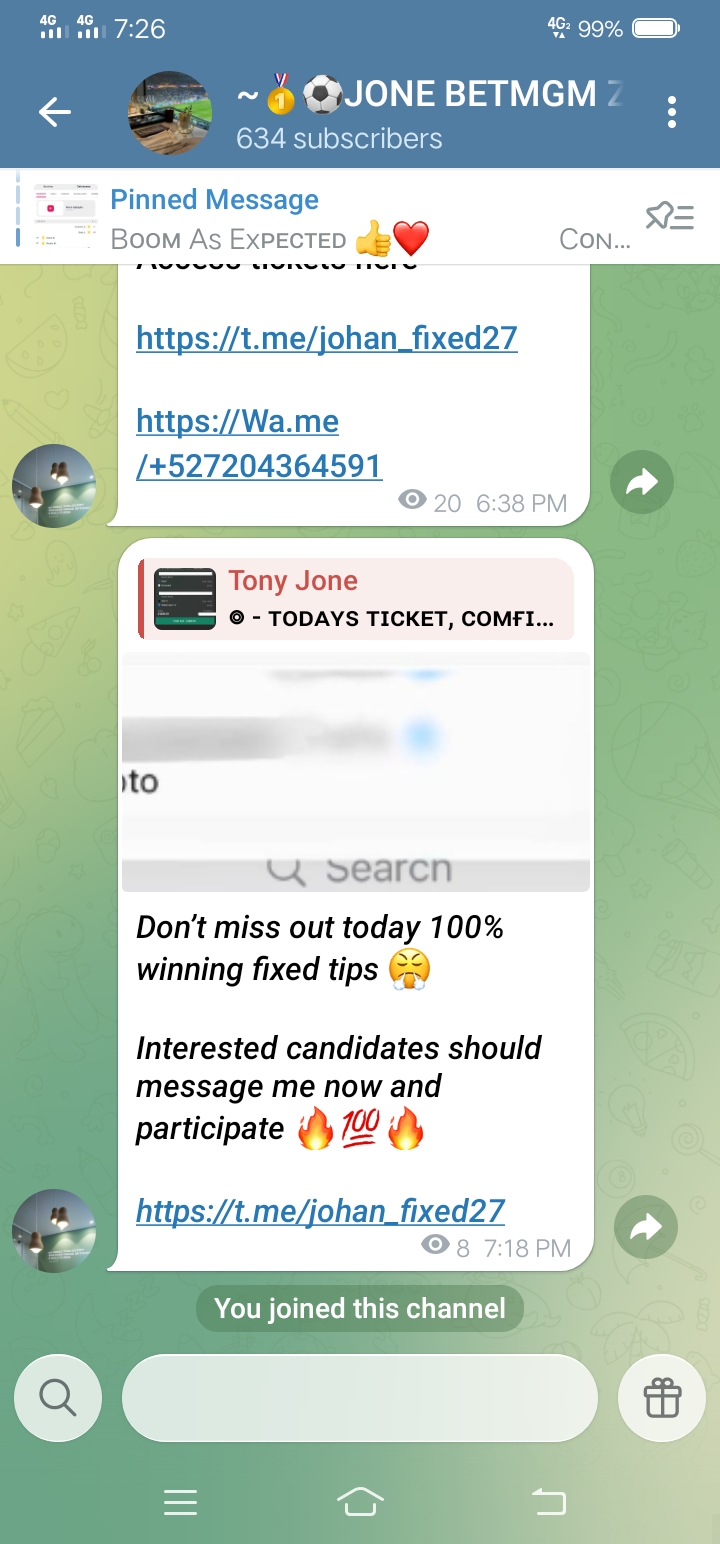The image size is (720, 1544).
Task: Go to the phone's home screen
Action: (360, 1501)
